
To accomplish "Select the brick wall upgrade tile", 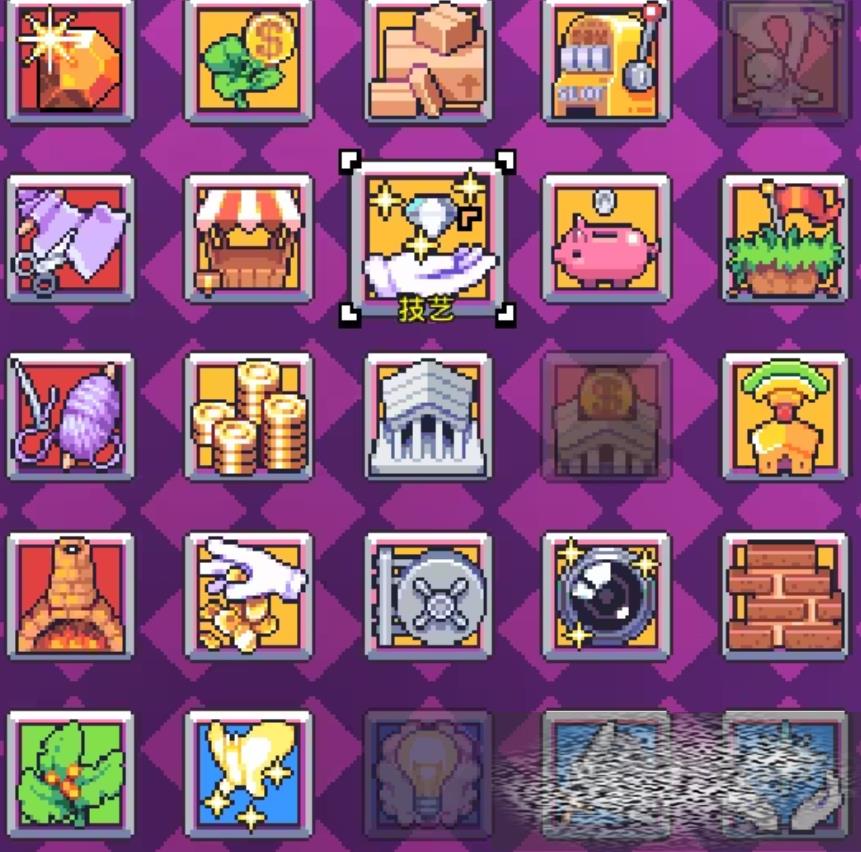I will click(785, 595).
